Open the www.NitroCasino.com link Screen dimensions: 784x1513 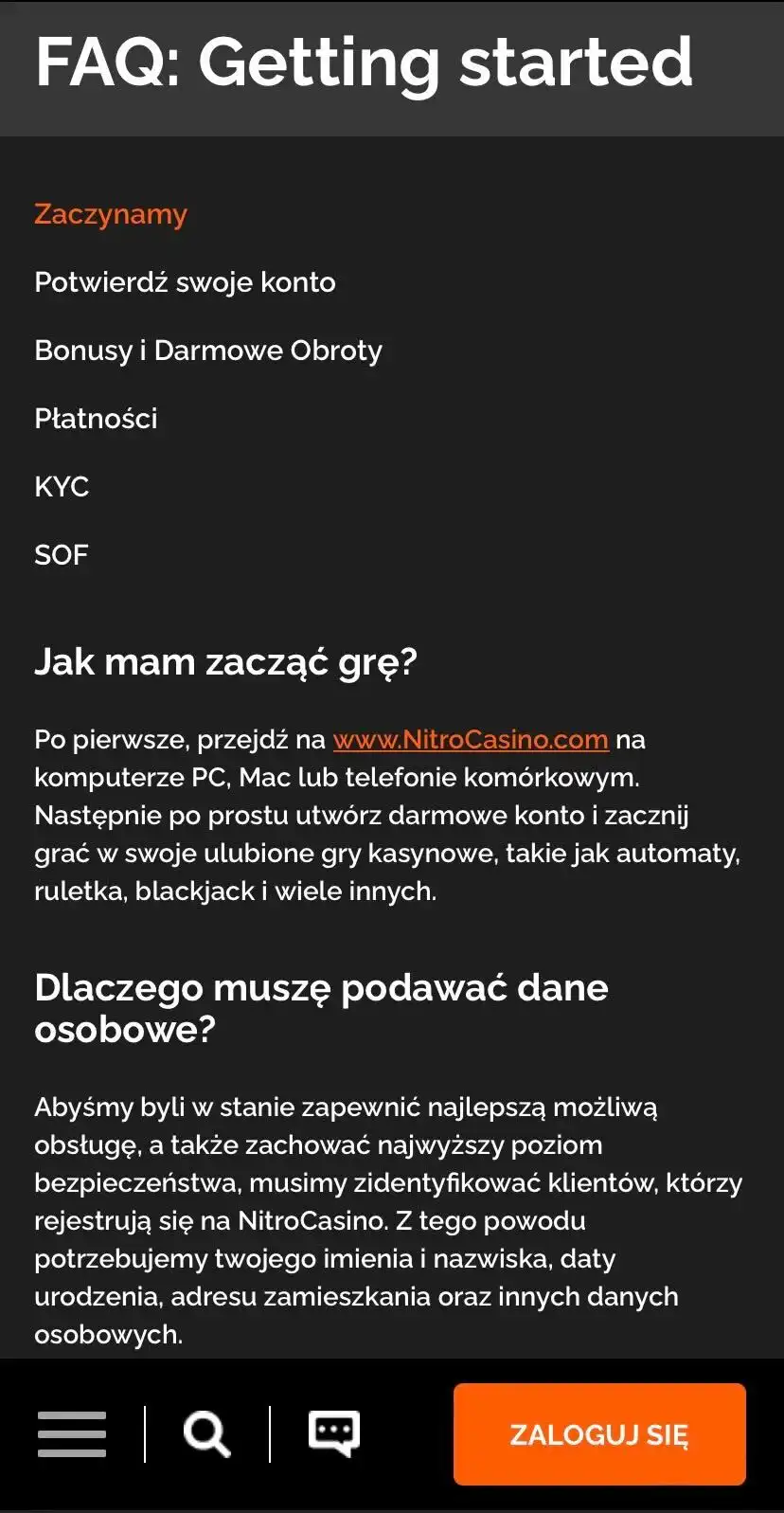pos(470,739)
